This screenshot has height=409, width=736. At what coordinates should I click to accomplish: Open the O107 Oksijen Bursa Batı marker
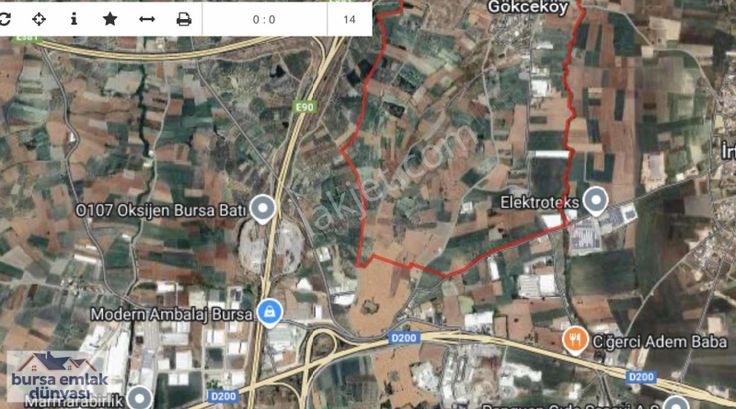(263, 209)
